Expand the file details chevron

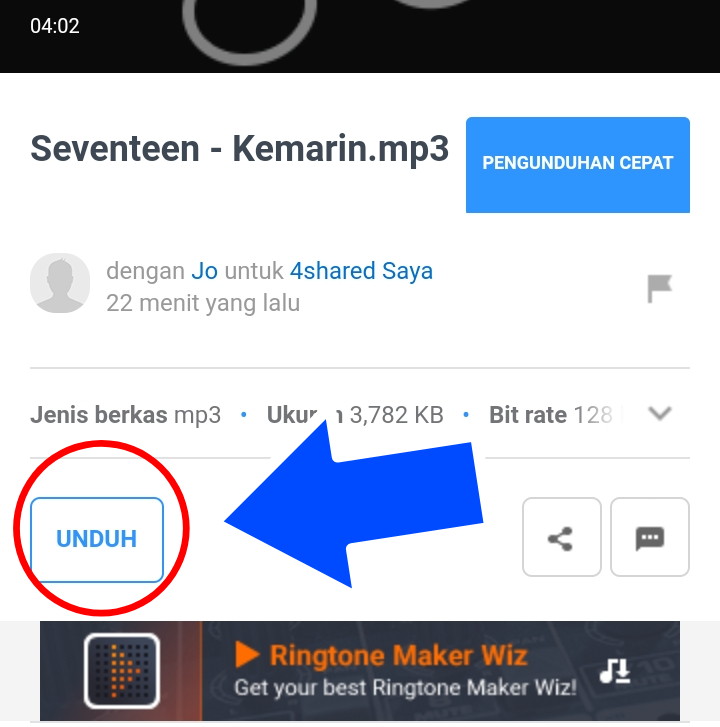[659, 413]
